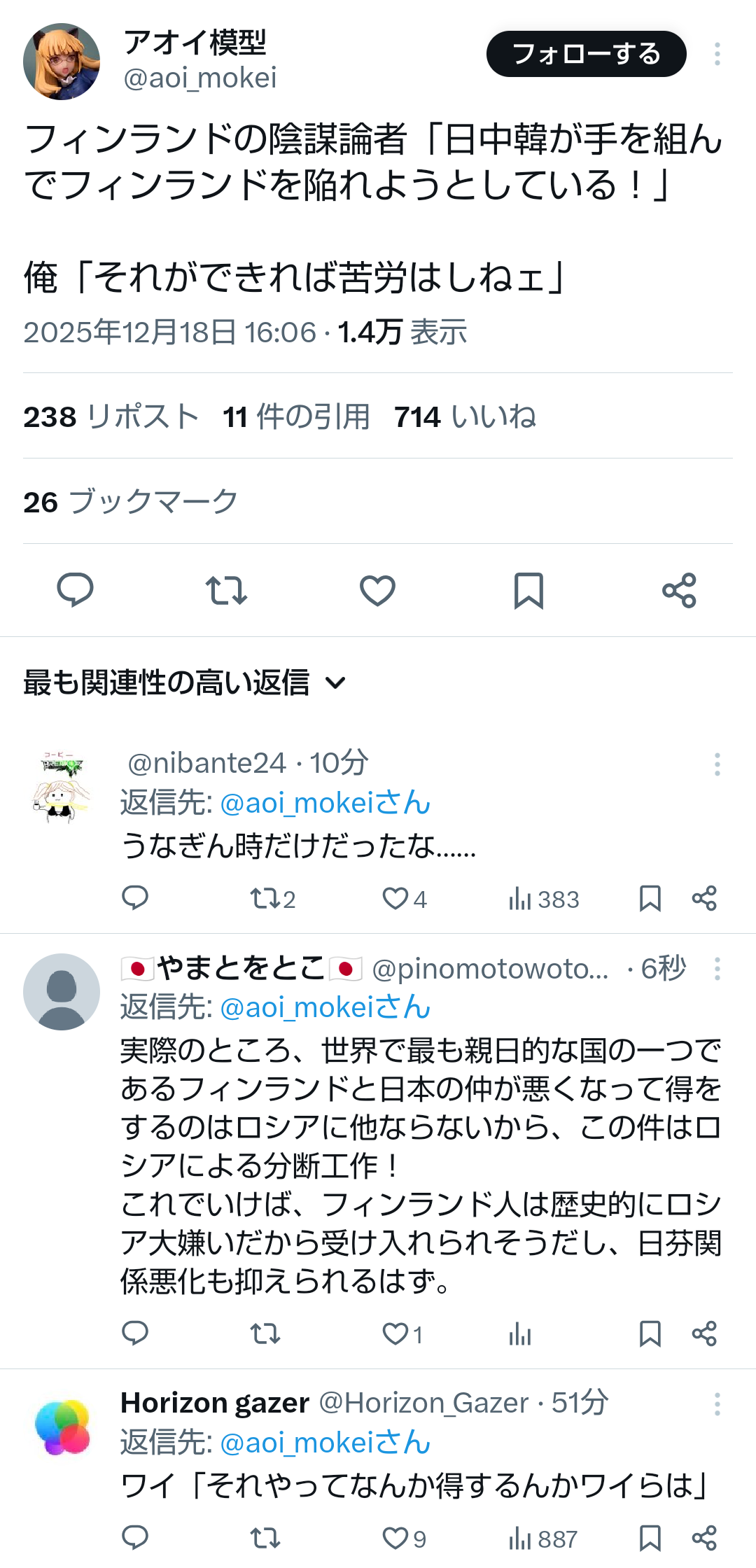The width and height of the screenshot is (756, 1568).
Task: Follow アオイ模型 with the フォローする button
Action: [x=586, y=54]
